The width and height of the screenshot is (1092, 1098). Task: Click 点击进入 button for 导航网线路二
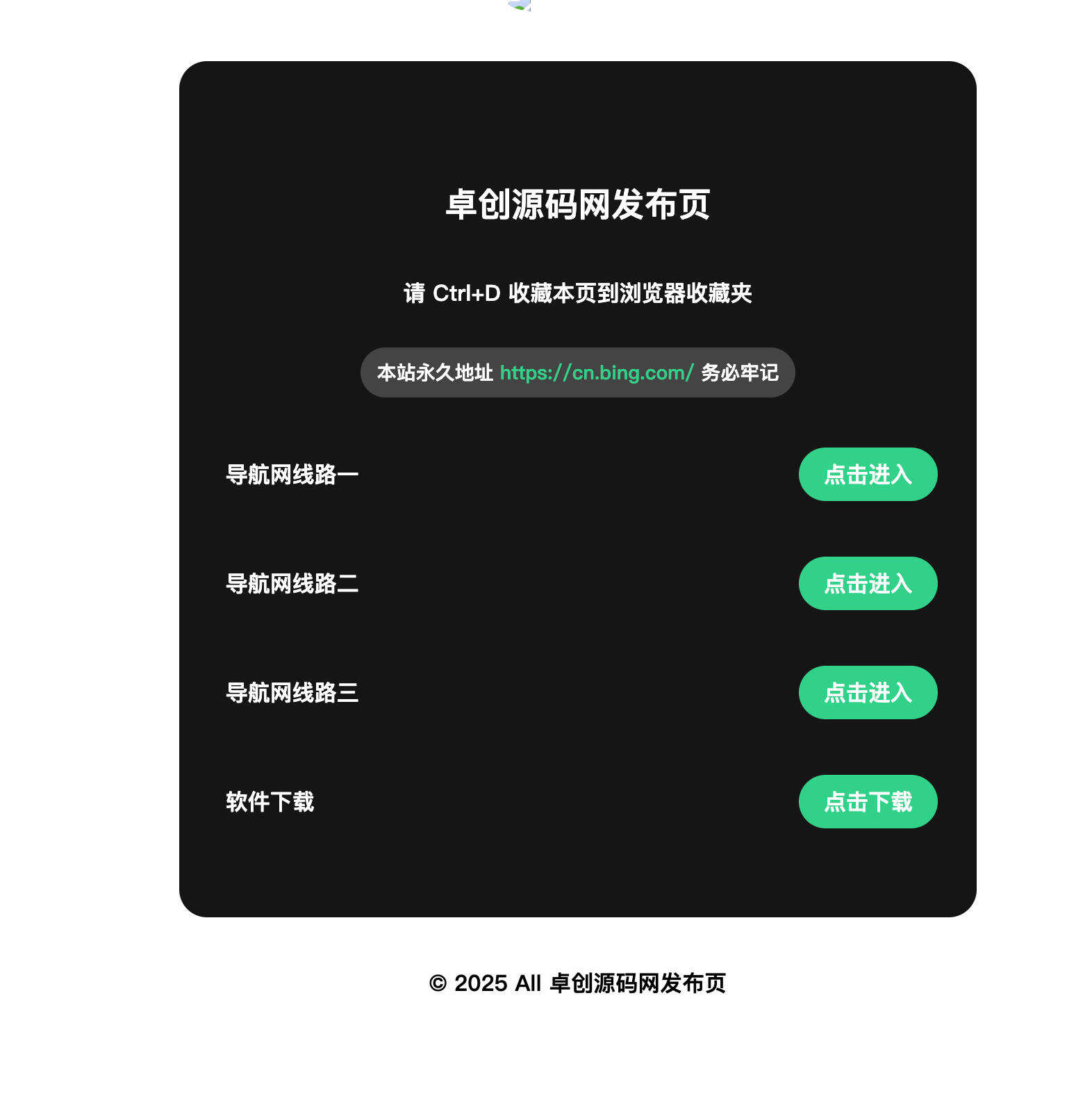pyautogui.click(x=868, y=584)
